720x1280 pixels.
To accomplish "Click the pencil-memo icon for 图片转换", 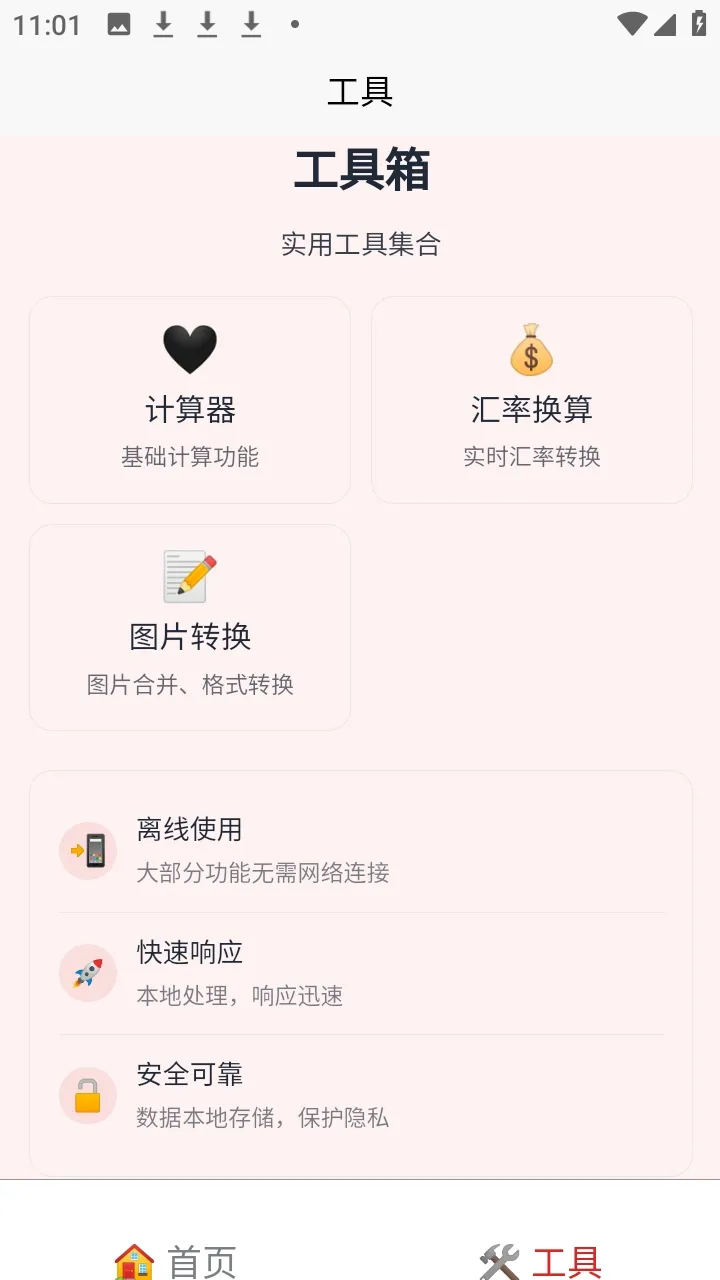I will [190, 575].
